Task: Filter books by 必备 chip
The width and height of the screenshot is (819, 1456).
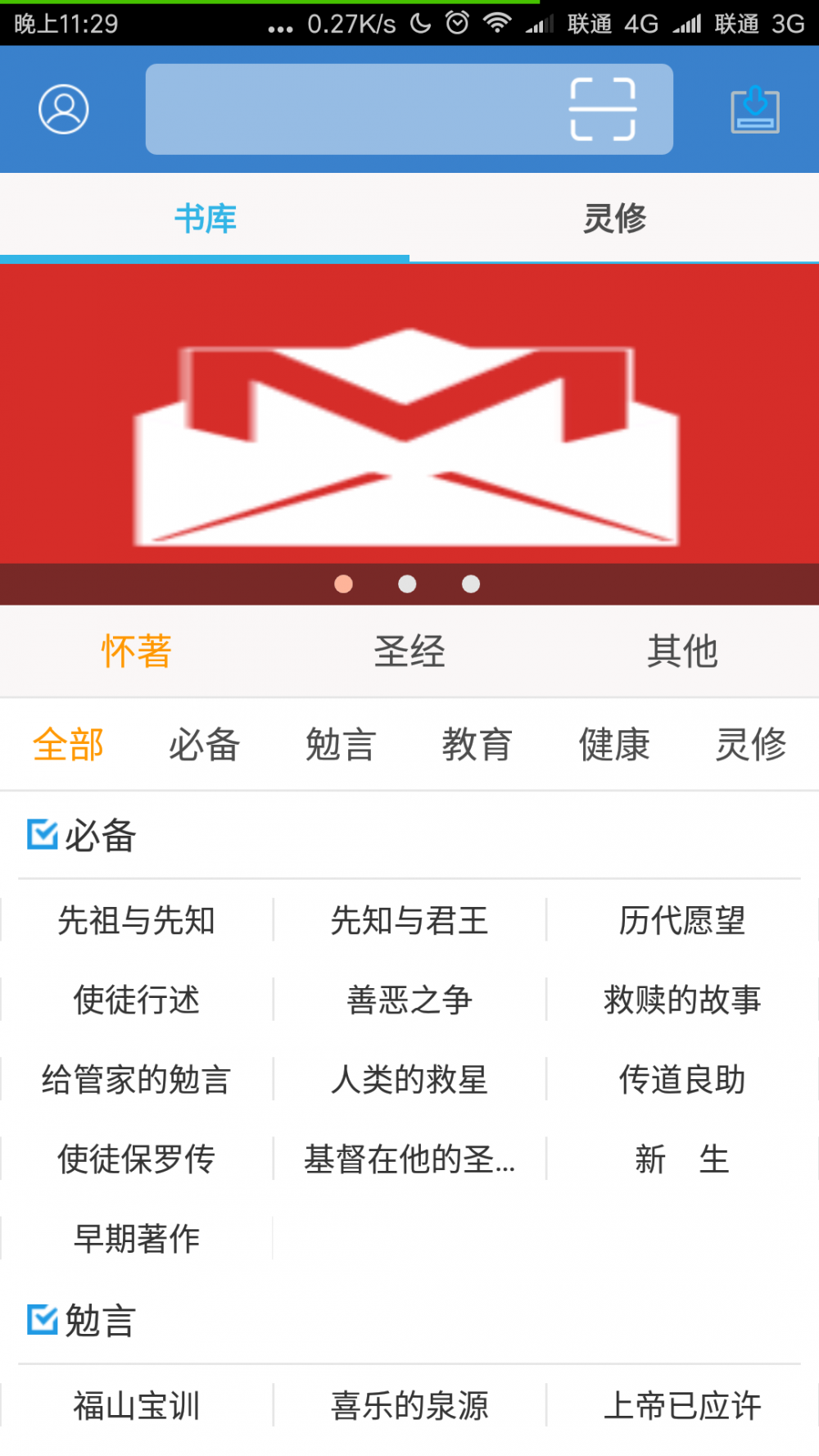Action: [204, 745]
